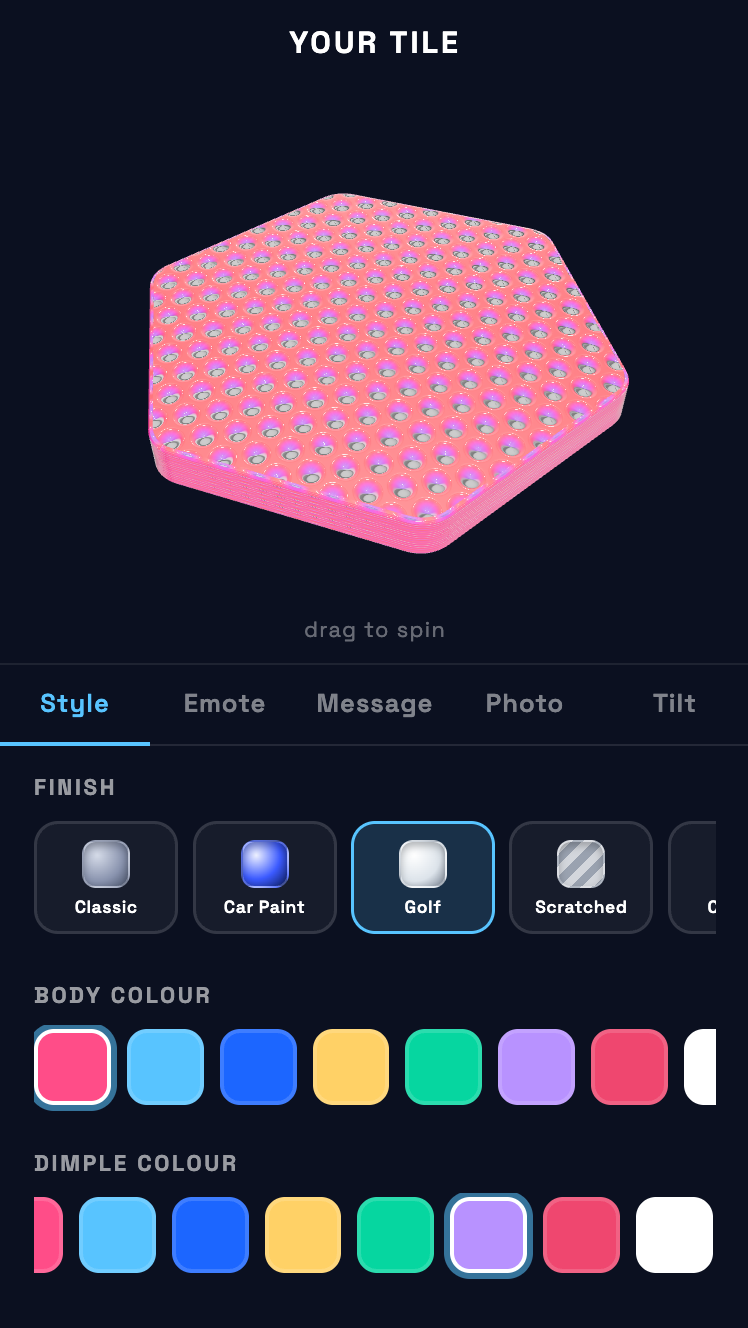Set body colour to dark blue
The height and width of the screenshot is (1328, 748).
(x=258, y=1067)
